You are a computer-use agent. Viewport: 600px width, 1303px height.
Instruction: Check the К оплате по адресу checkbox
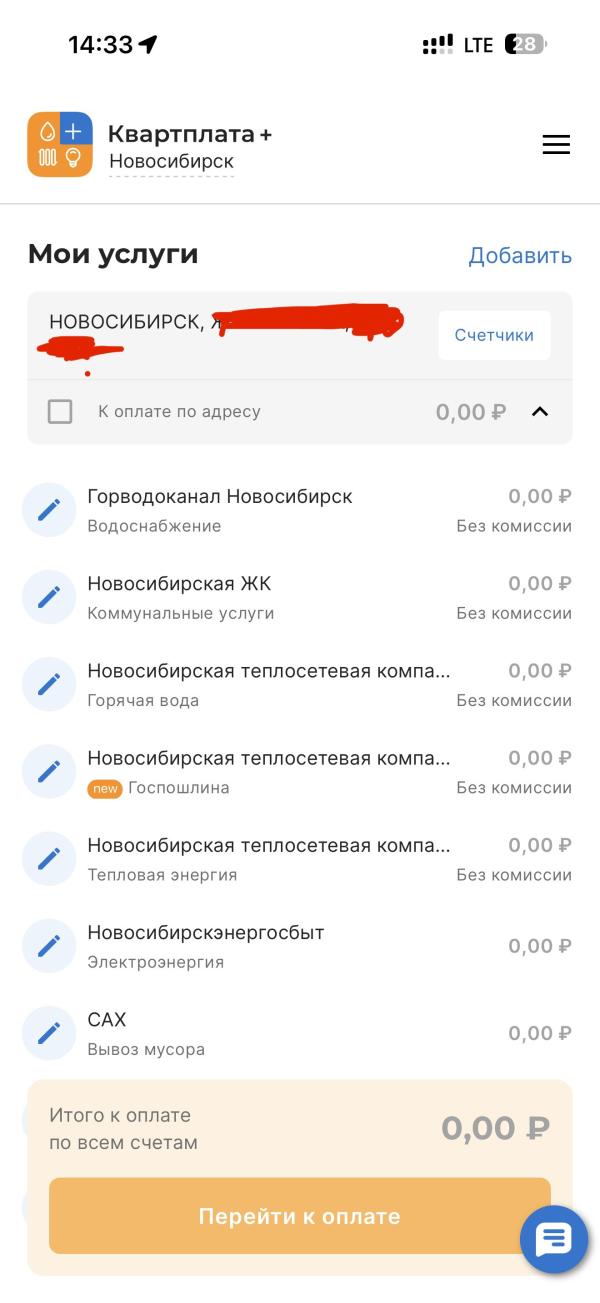[x=60, y=411]
